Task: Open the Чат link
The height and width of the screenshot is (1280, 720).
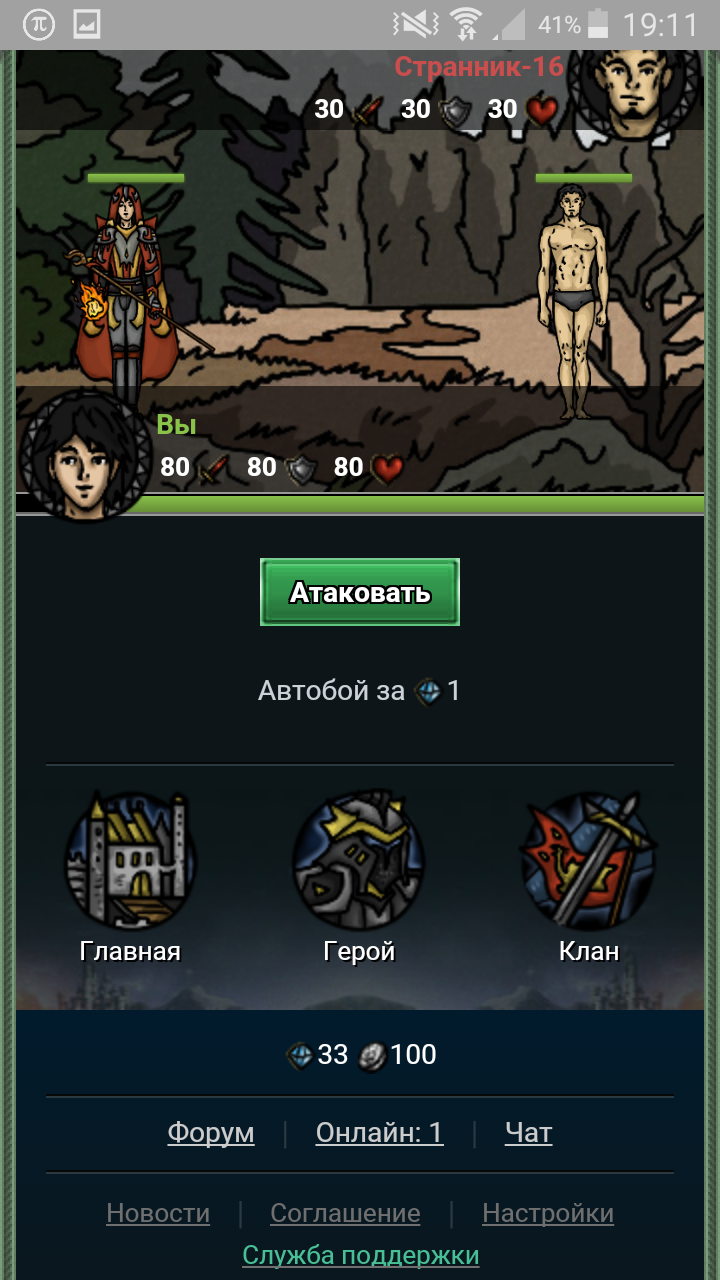Action: [x=528, y=1133]
